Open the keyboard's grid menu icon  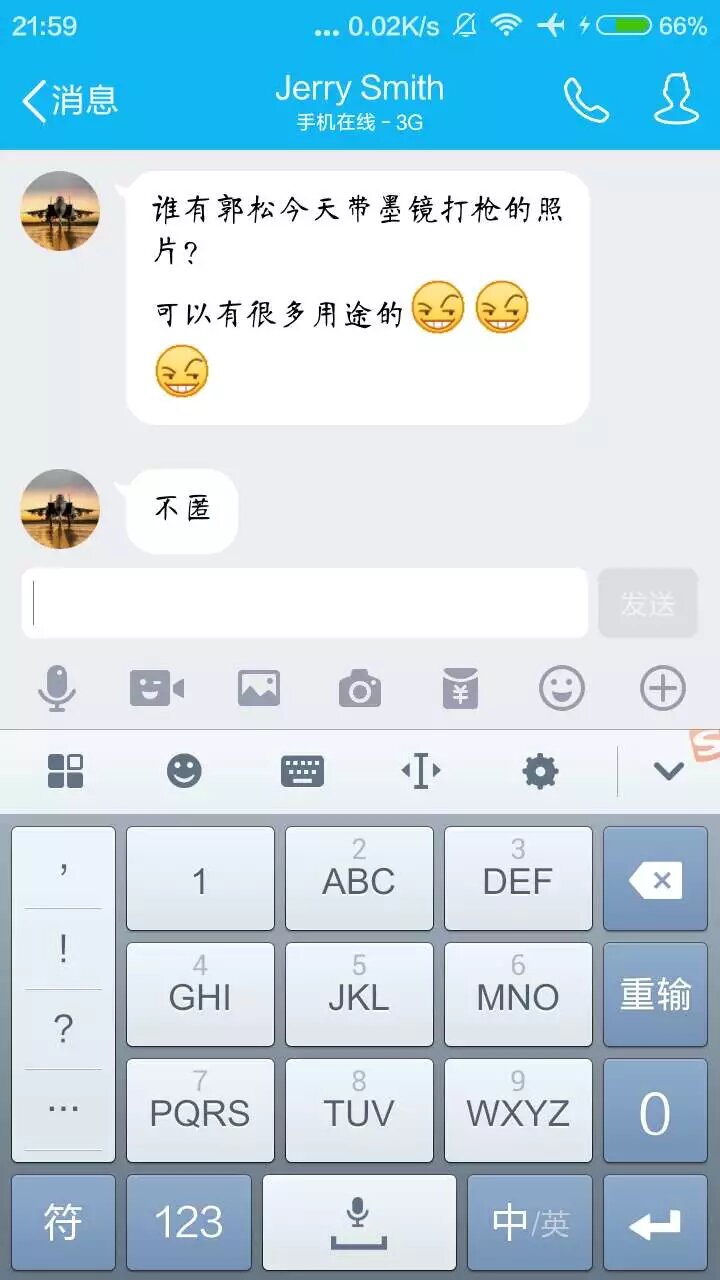click(66, 771)
